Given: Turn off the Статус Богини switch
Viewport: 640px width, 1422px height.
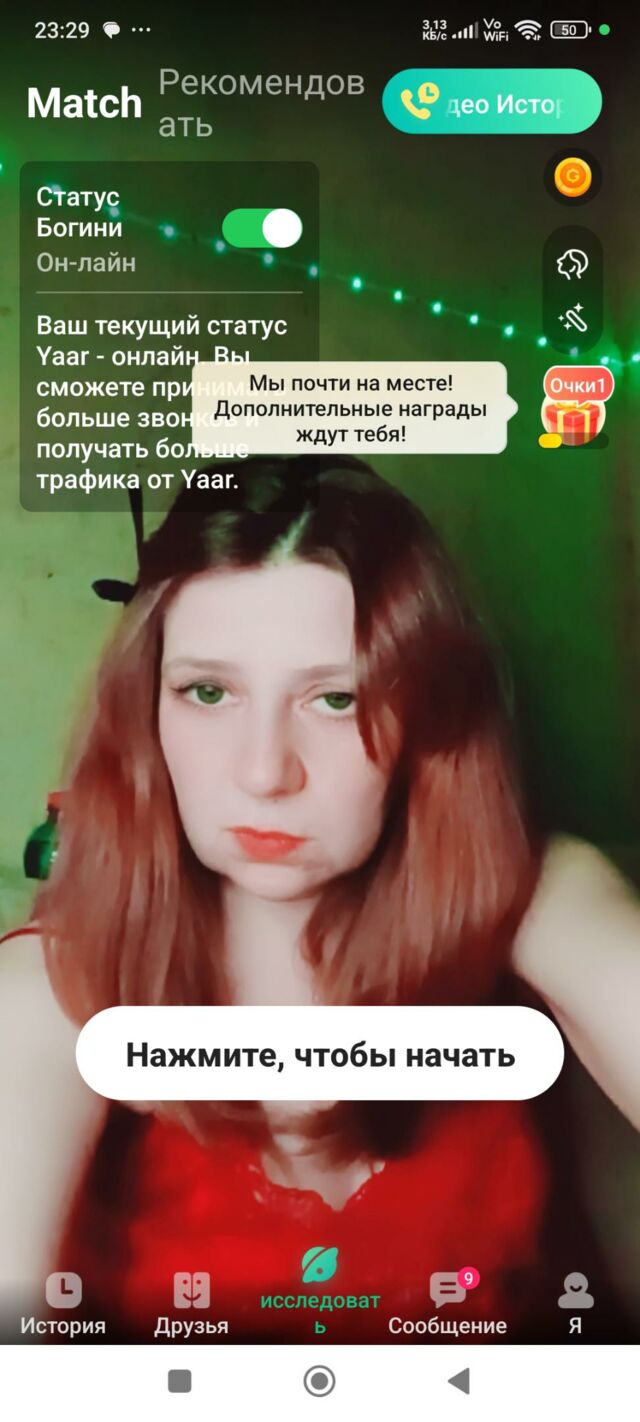Looking at the screenshot, I should pos(262,228).
